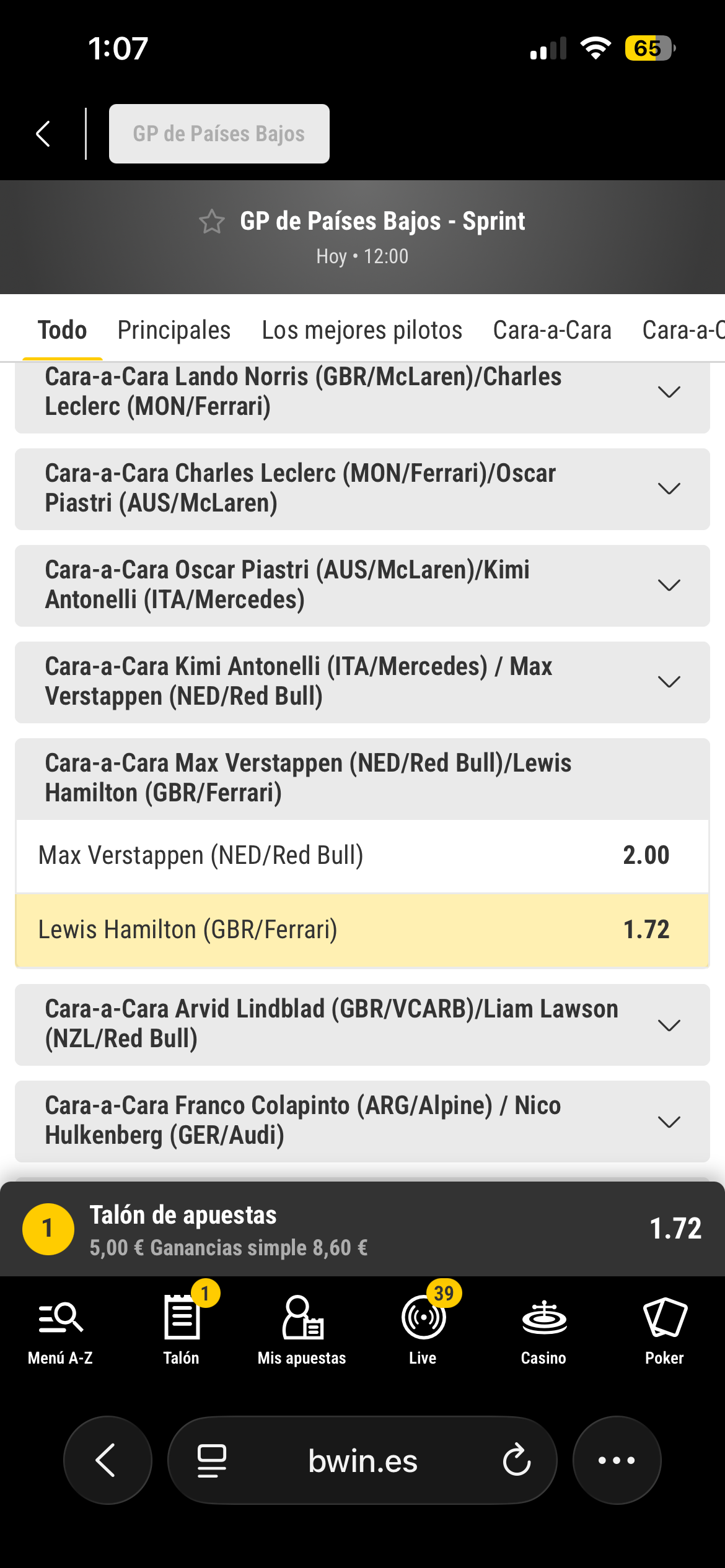This screenshot has width=725, height=1568.
Task: Deselect Lewis Hamilton bet at 1.72
Action: point(362,930)
